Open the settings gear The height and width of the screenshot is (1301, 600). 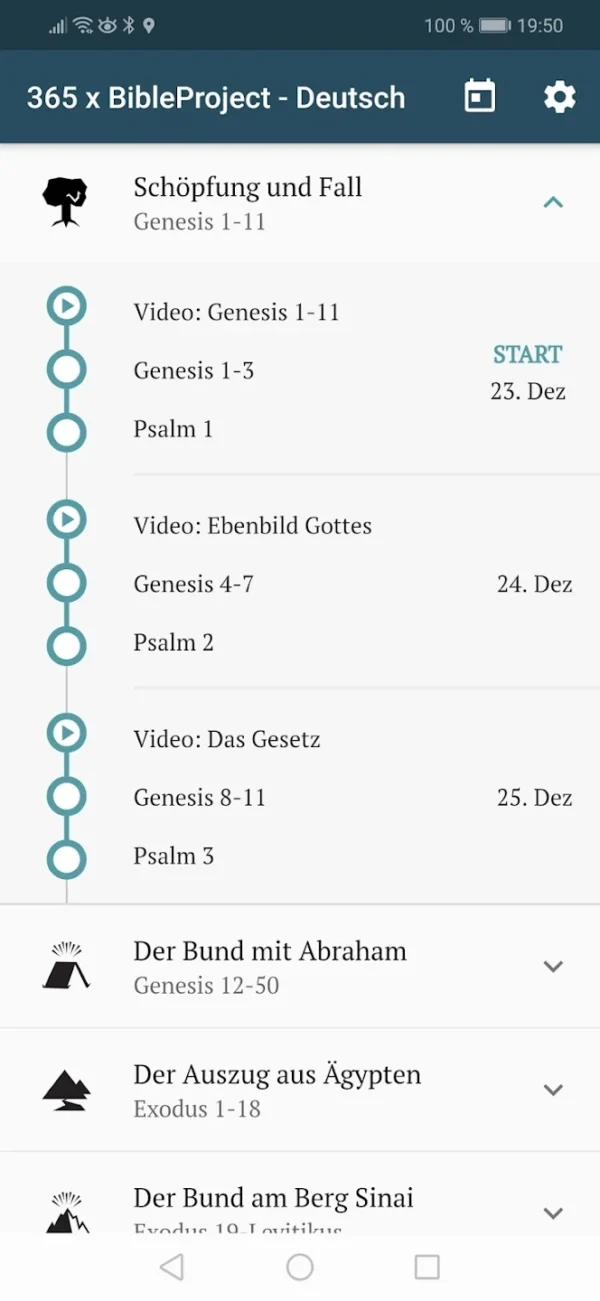point(559,97)
